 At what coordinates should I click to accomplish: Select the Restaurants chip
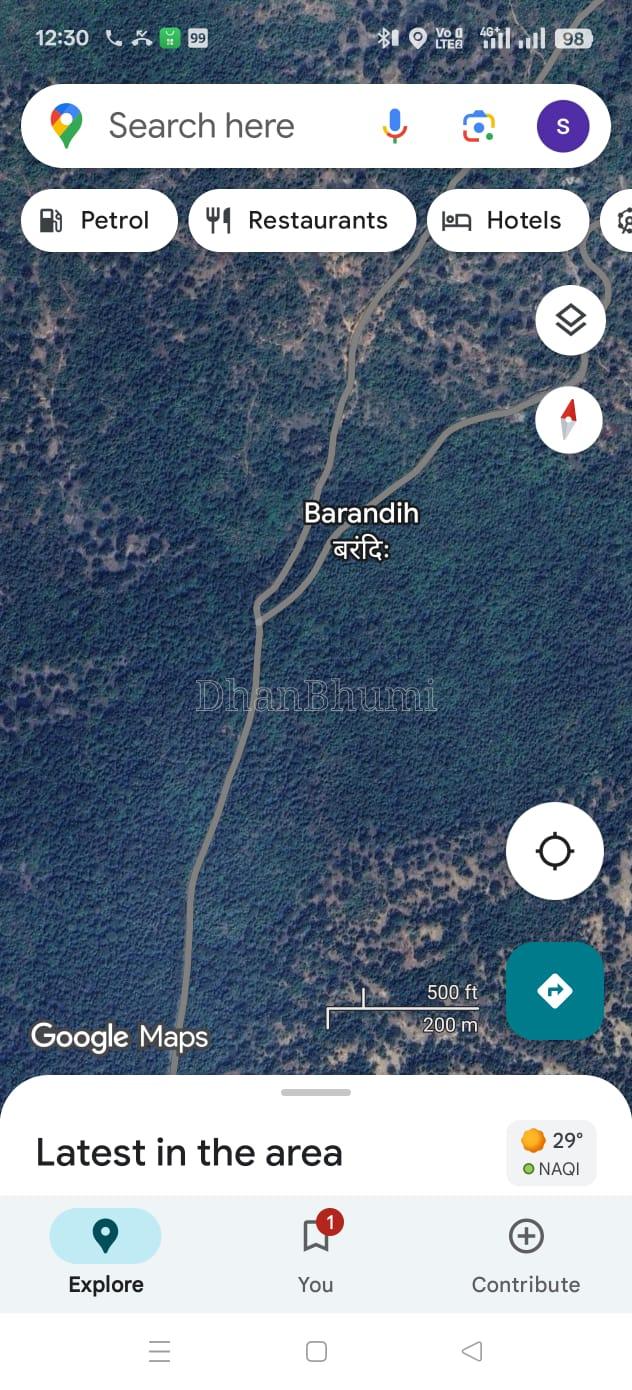[301, 221]
